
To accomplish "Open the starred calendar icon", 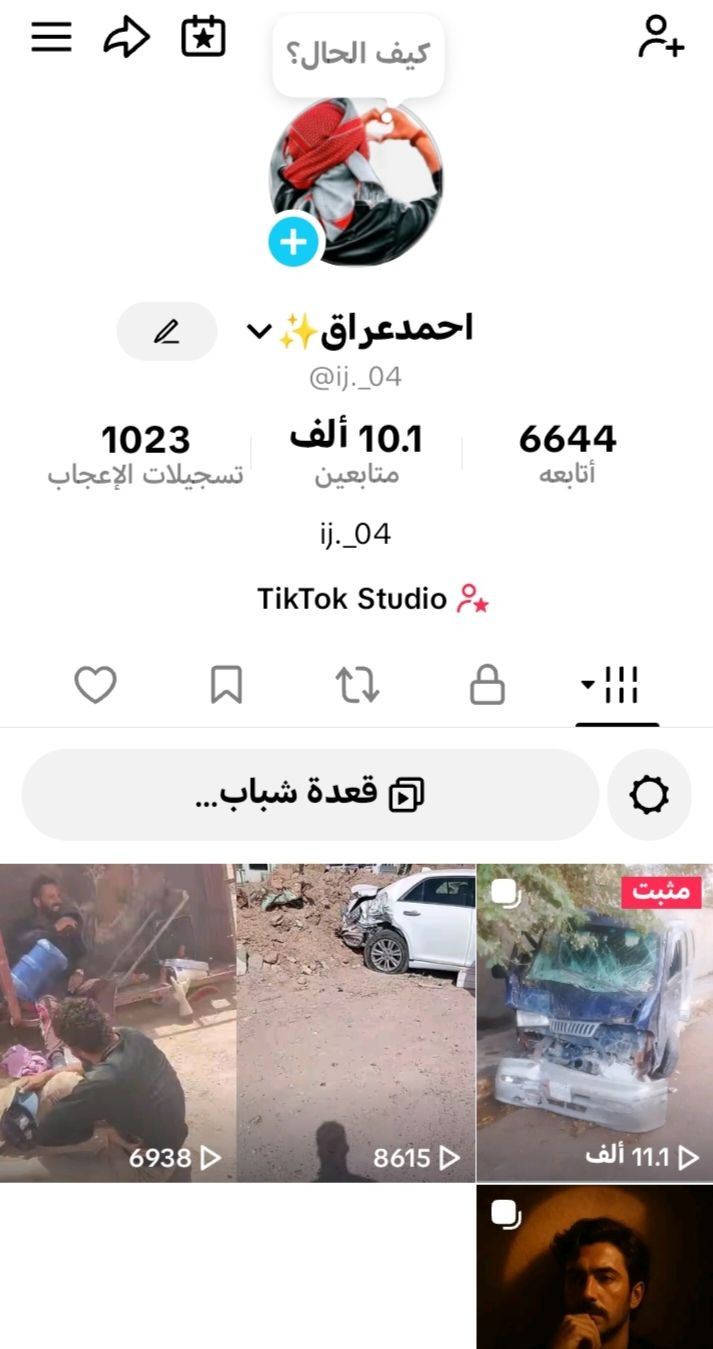I will [x=203, y=38].
